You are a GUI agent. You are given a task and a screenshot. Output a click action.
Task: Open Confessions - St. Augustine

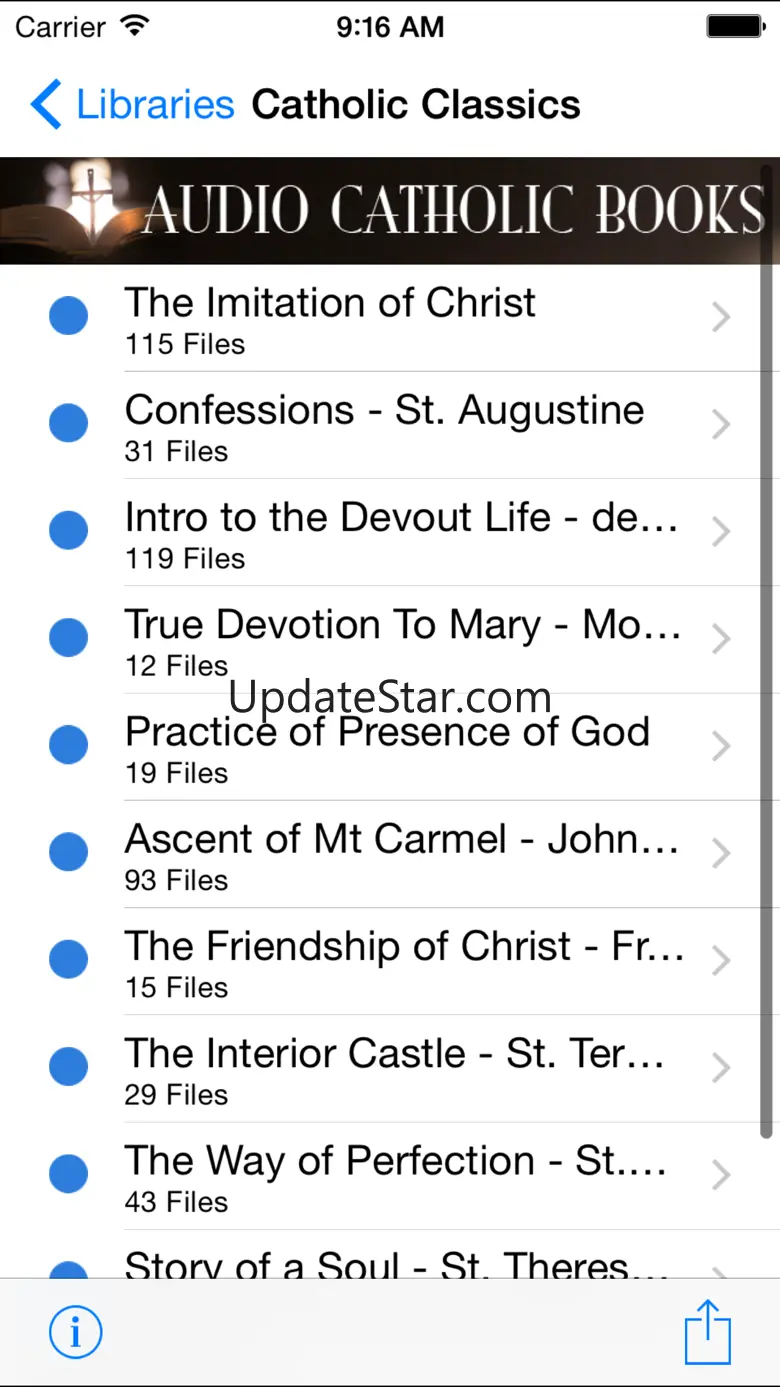point(400,425)
